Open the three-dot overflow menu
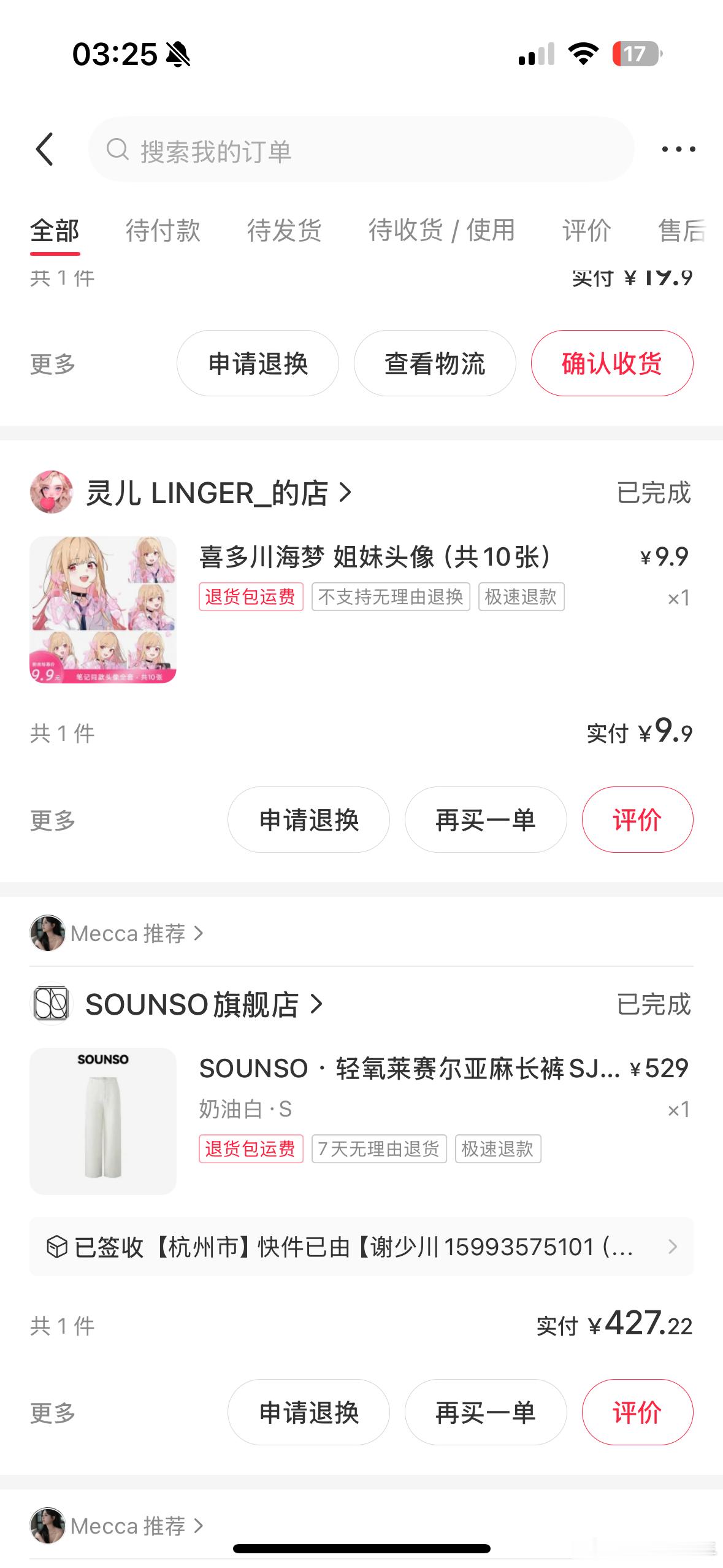Screen dimensions: 723x1568 [x=678, y=149]
